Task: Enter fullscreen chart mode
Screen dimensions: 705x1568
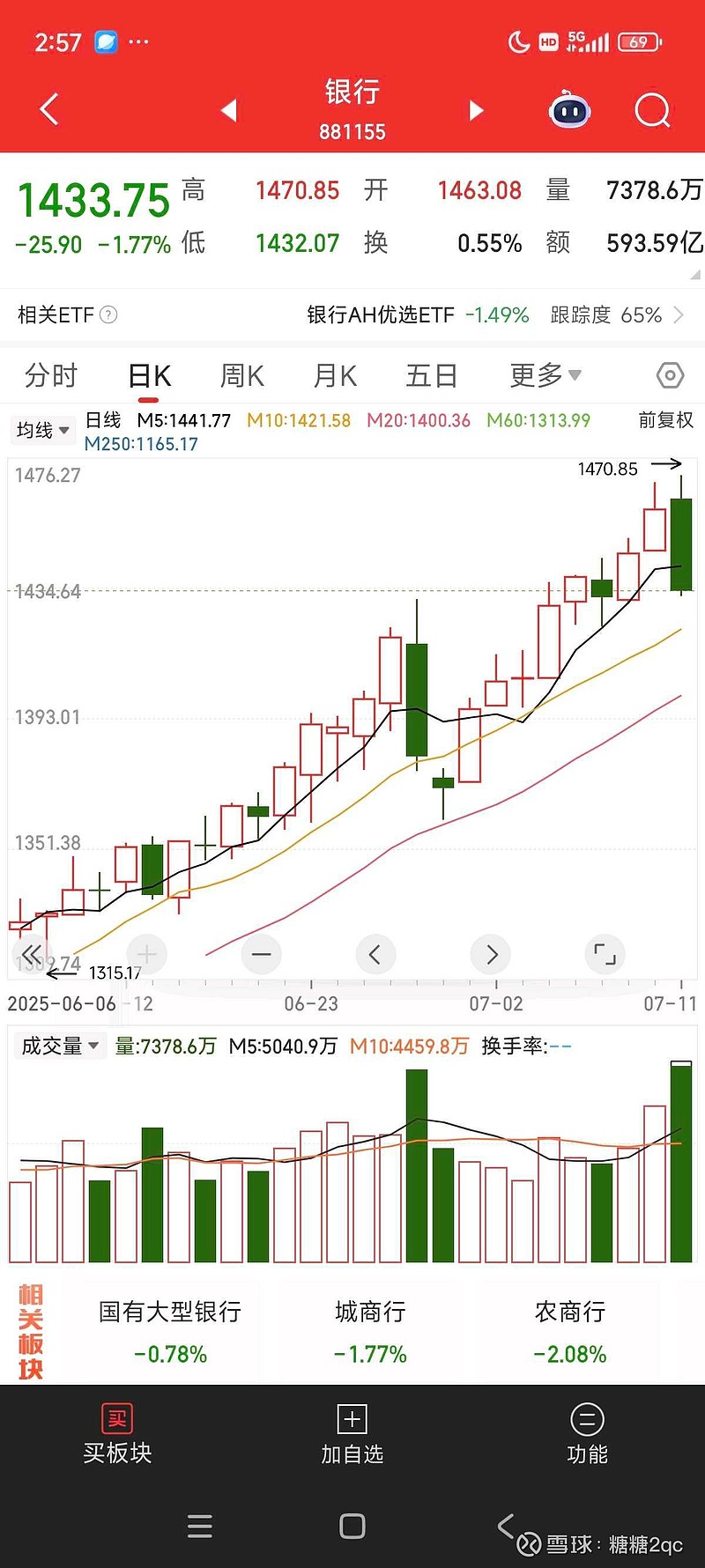Action: 605,954
